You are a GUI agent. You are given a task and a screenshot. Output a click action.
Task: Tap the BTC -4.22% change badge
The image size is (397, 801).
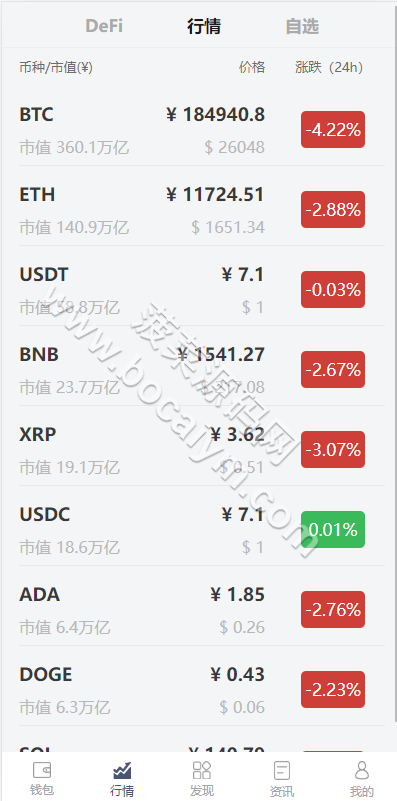point(333,130)
